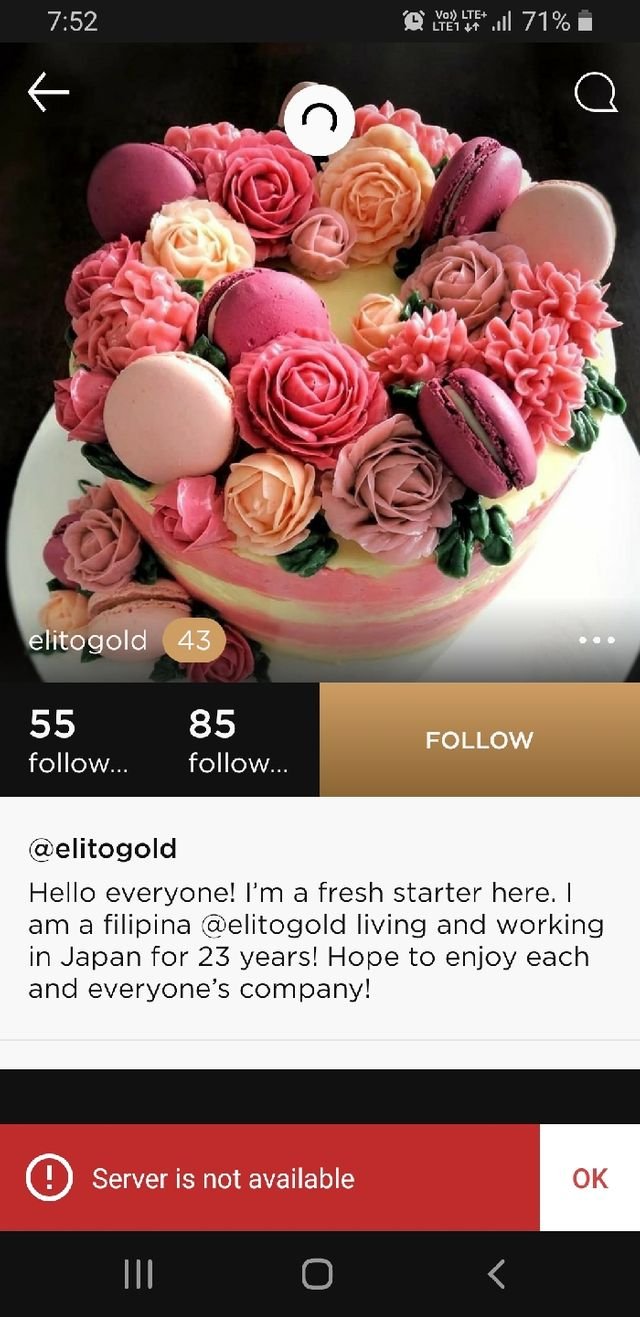This screenshot has height=1317, width=640.
Task: Open the system recent apps
Action: click(138, 1273)
